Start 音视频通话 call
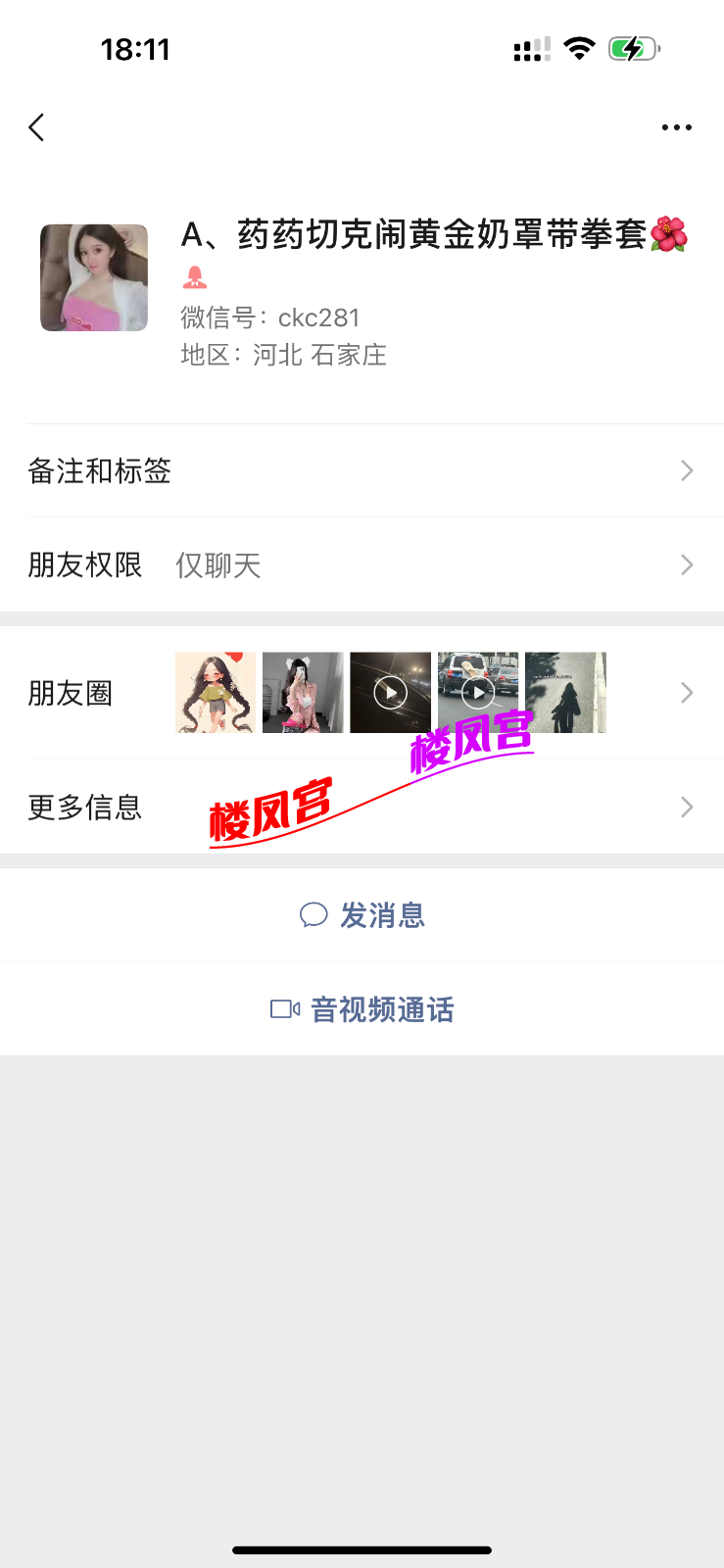The height and width of the screenshot is (1568, 724). (362, 1009)
